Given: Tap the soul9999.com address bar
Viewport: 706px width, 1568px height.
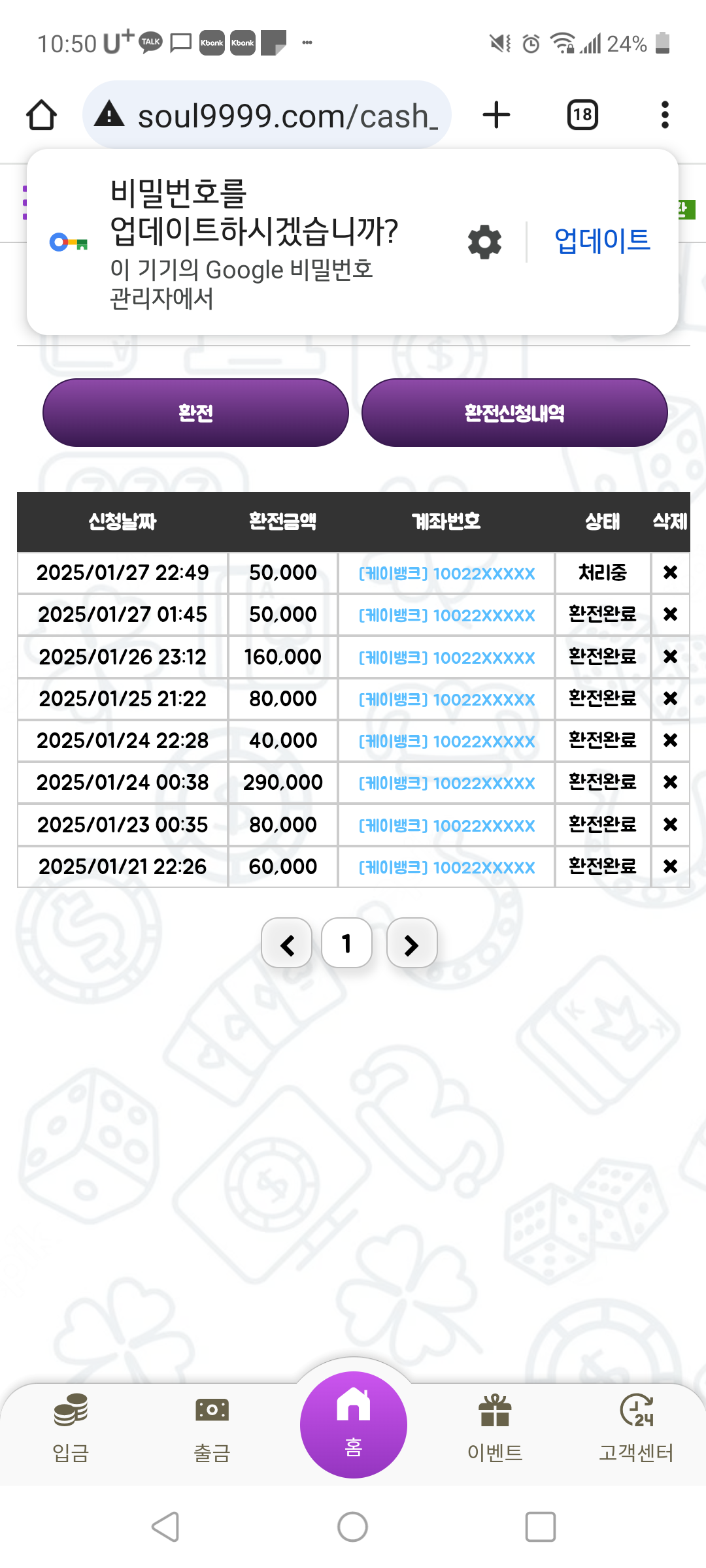Looking at the screenshot, I should click(x=267, y=116).
